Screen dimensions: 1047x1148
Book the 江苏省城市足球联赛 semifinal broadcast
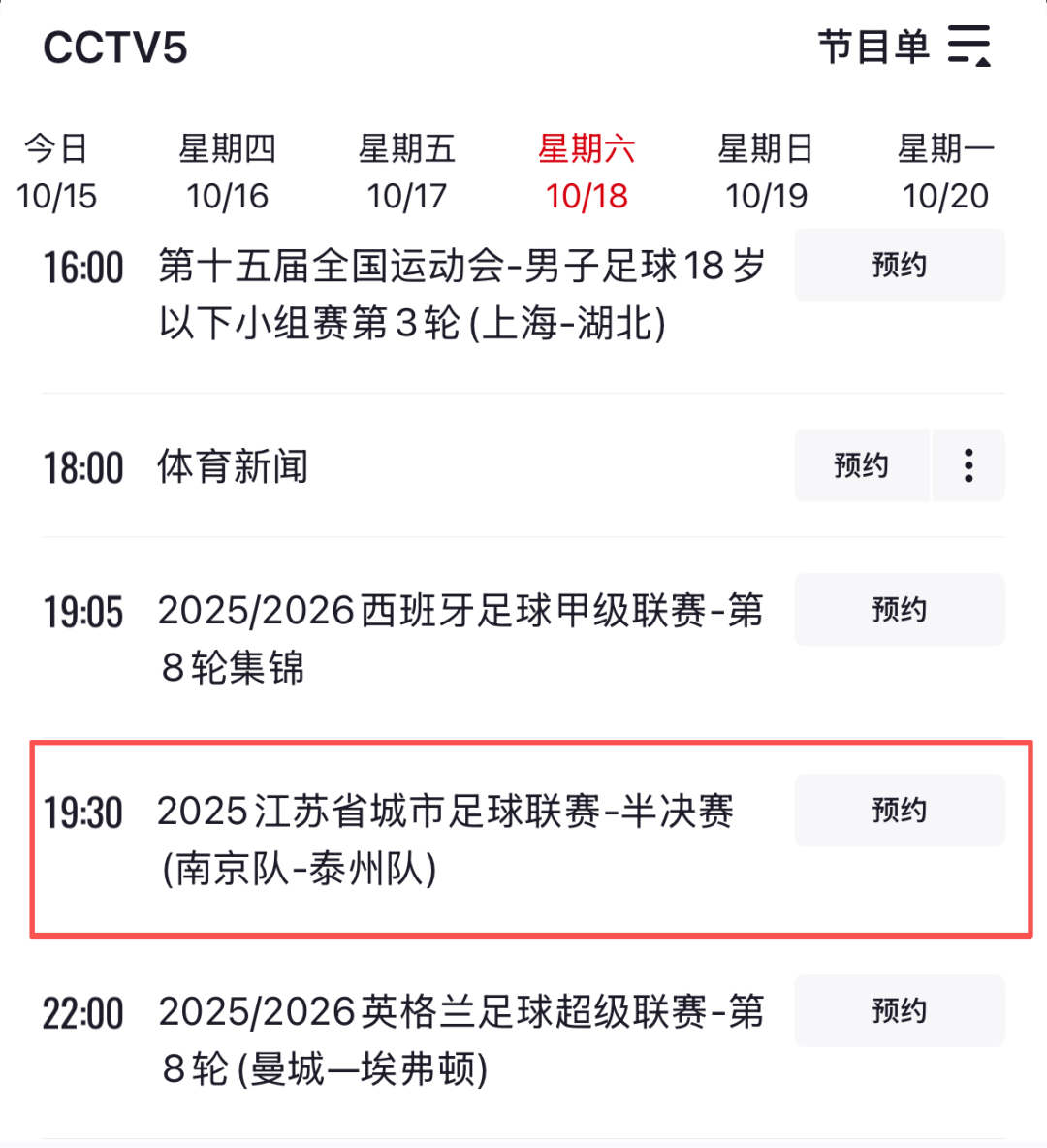pyautogui.click(x=898, y=810)
